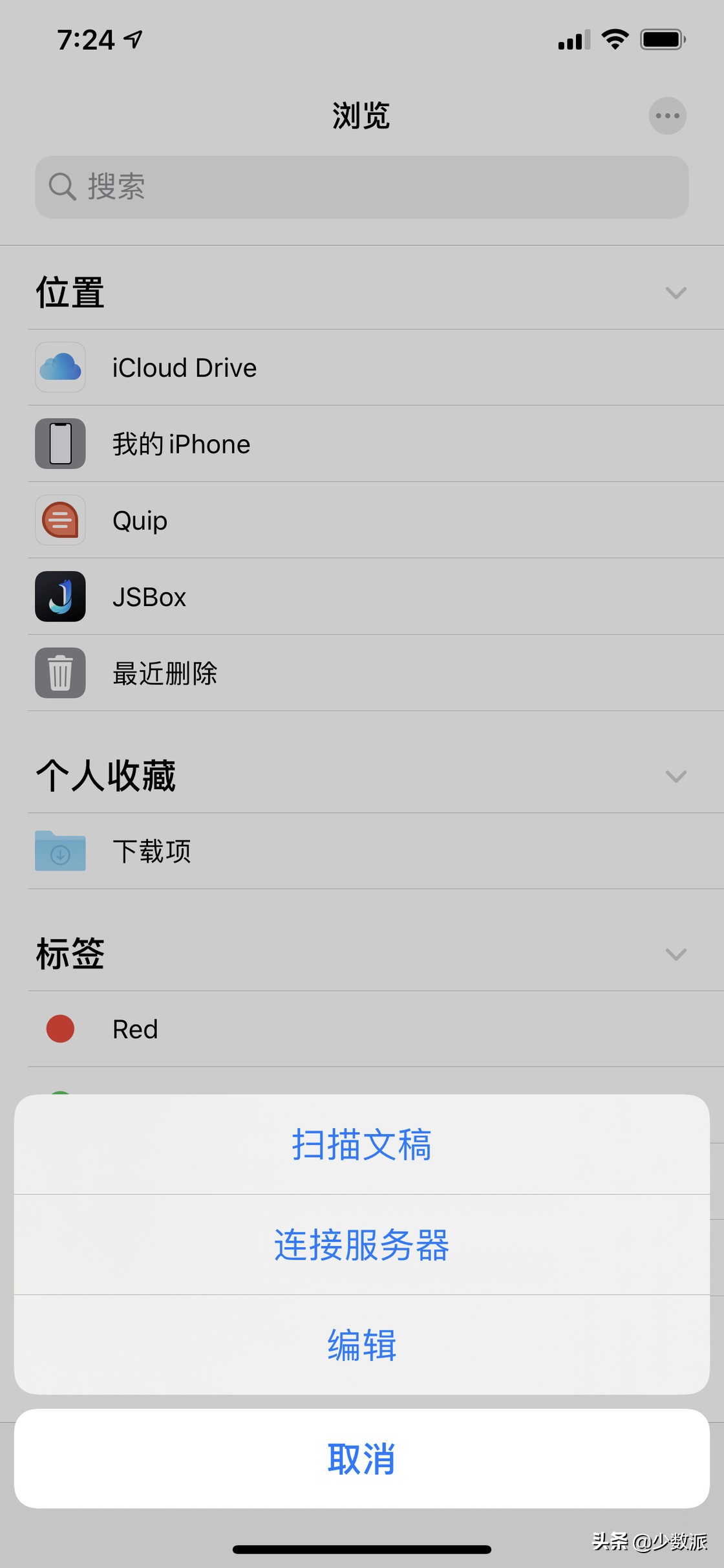This screenshot has height=1568, width=724.
Task: Collapse the 个人收藏 section
Action: (676, 776)
